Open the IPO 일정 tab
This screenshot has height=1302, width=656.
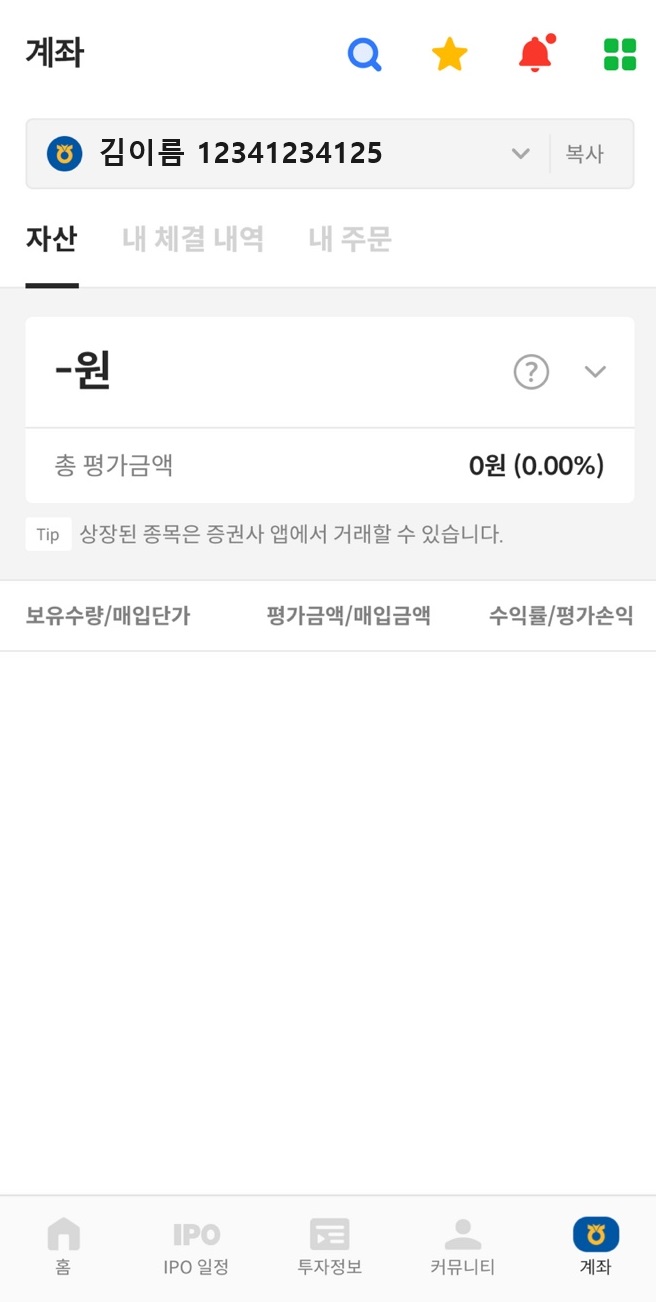197,1246
